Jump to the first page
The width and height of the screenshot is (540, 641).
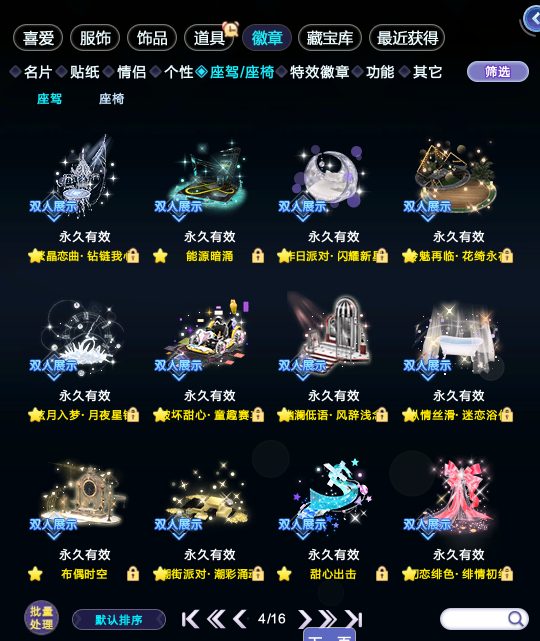coord(190,619)
